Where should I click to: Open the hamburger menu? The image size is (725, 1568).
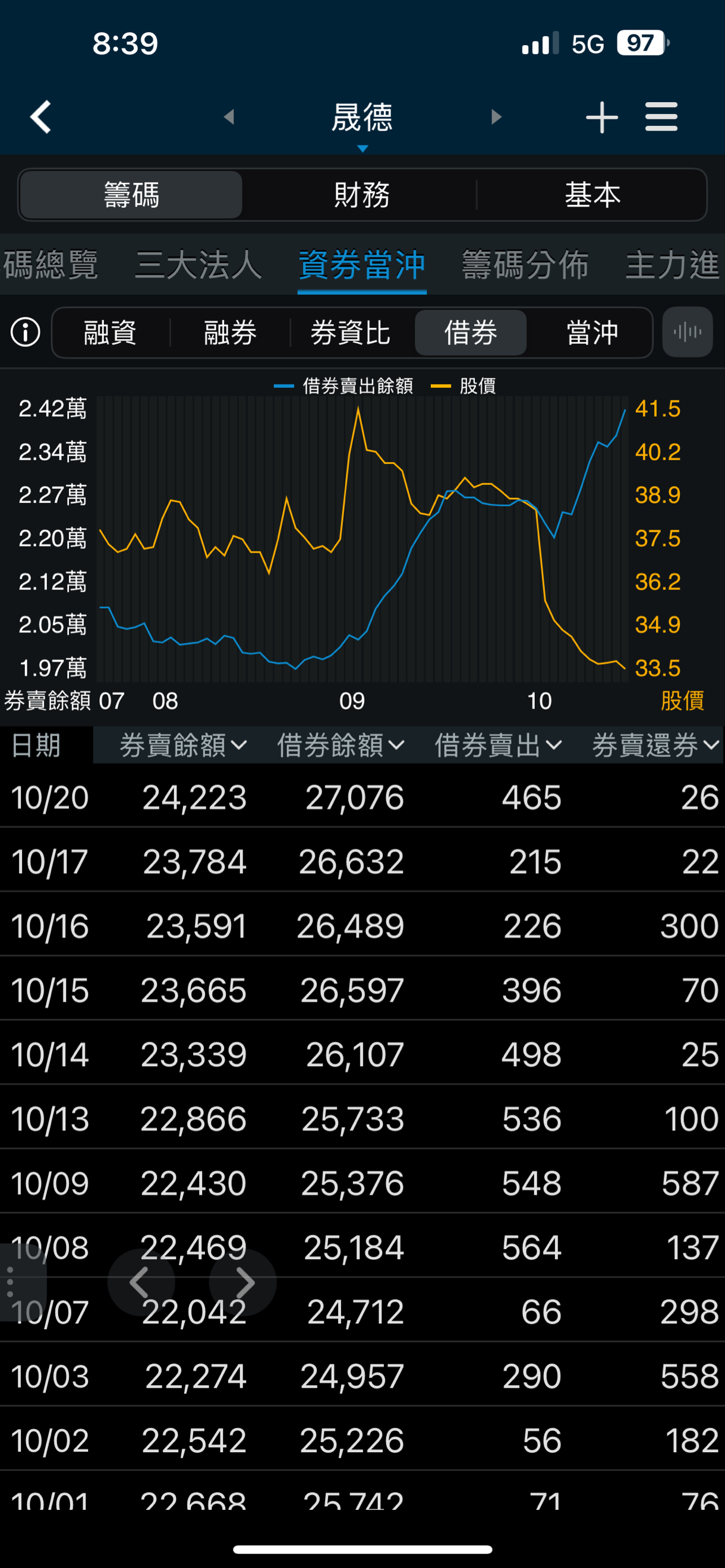coord(661,117)
